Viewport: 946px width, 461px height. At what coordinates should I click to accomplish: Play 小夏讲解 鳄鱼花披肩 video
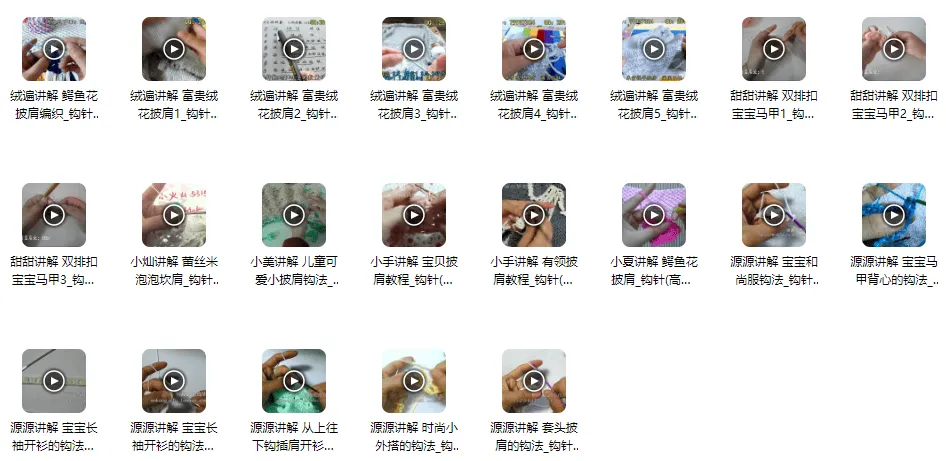click(x=654, y=215)
